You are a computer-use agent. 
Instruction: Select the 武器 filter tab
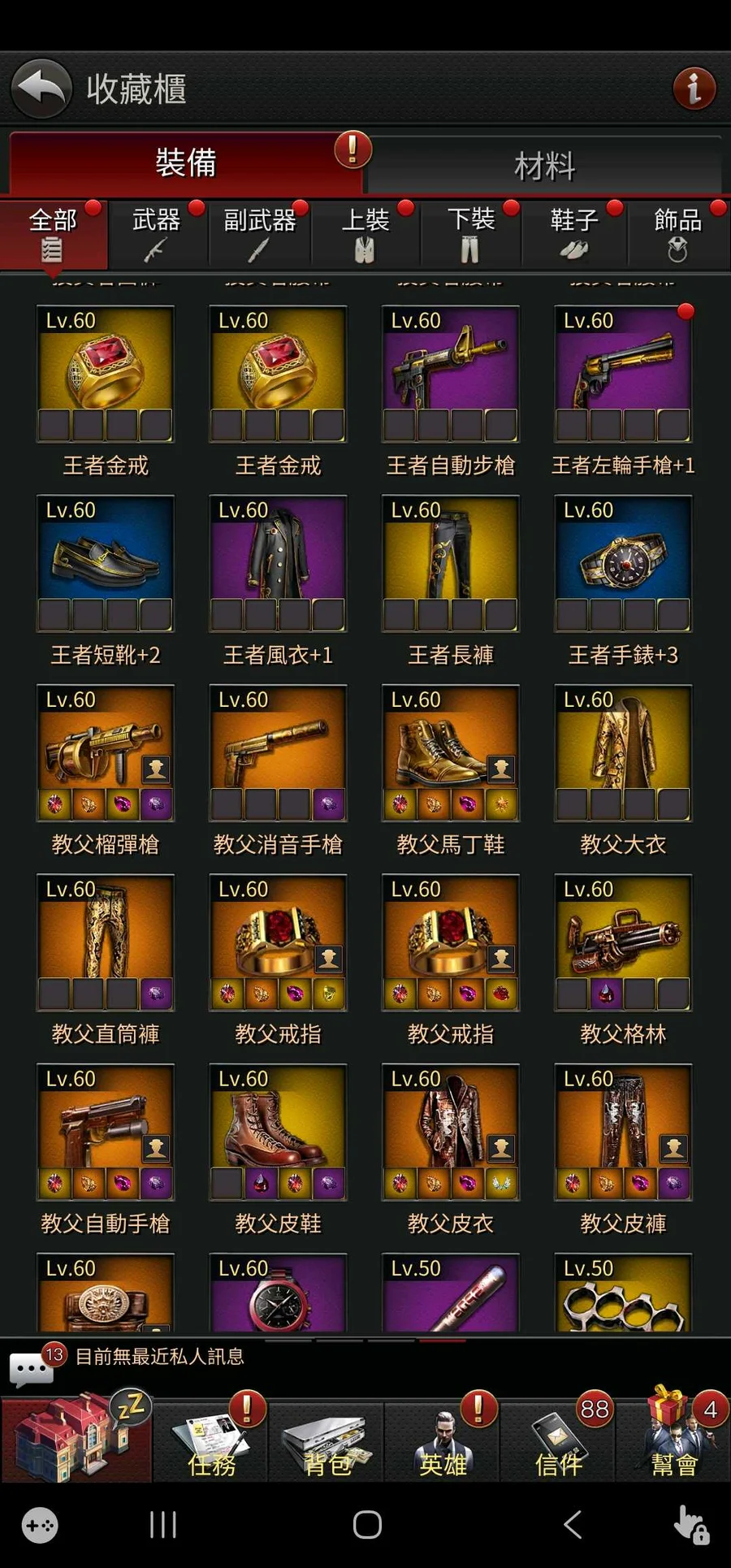pyautogui.click(x=157, y=234)
